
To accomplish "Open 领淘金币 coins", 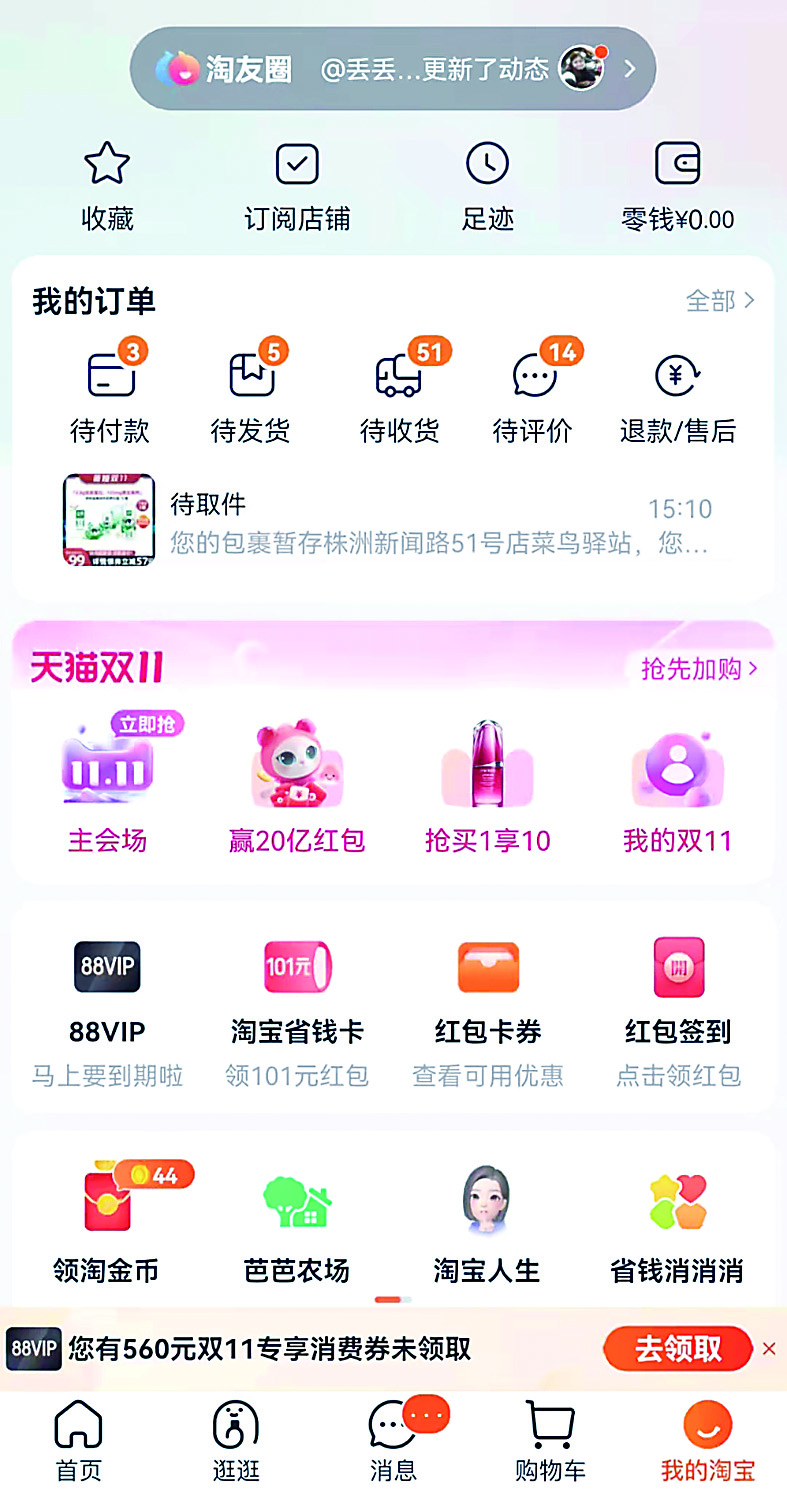I will pyautogui.click(x=107, y=1225).
